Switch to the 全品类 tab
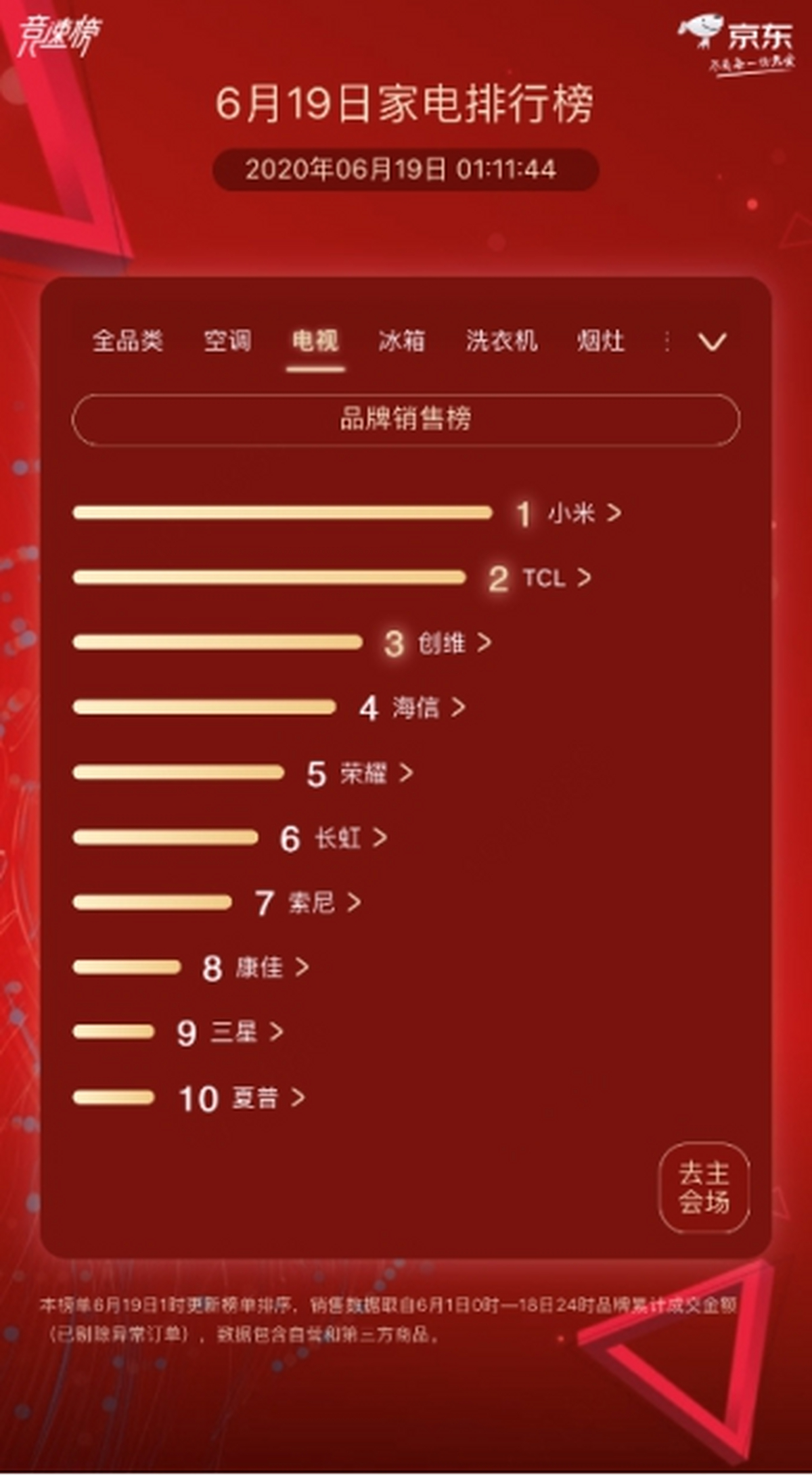Viewport: 812px width, 1476px height. 127,340
